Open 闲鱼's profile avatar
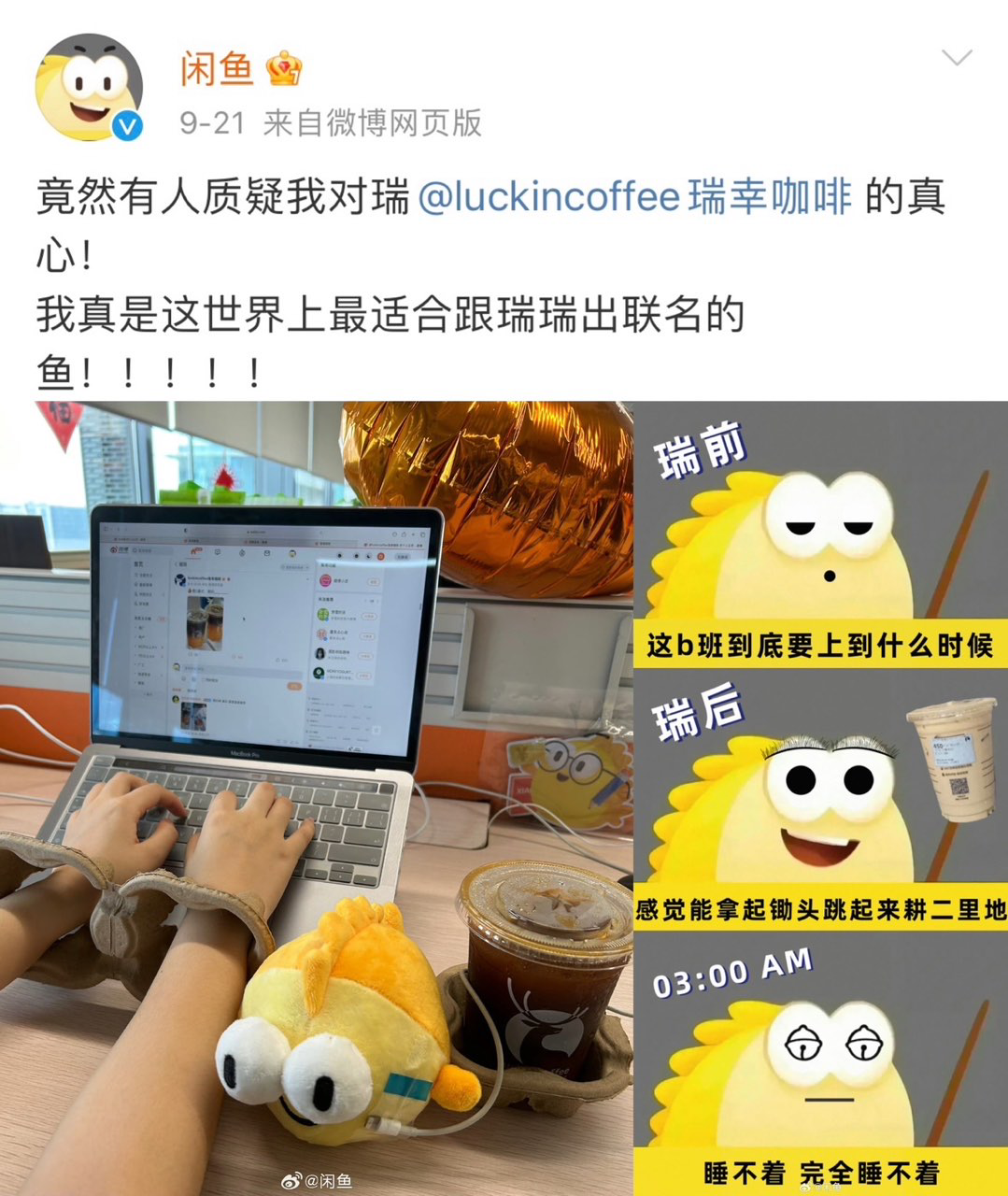Screen dimensions: 1008x1196 [x=89, y=88]
